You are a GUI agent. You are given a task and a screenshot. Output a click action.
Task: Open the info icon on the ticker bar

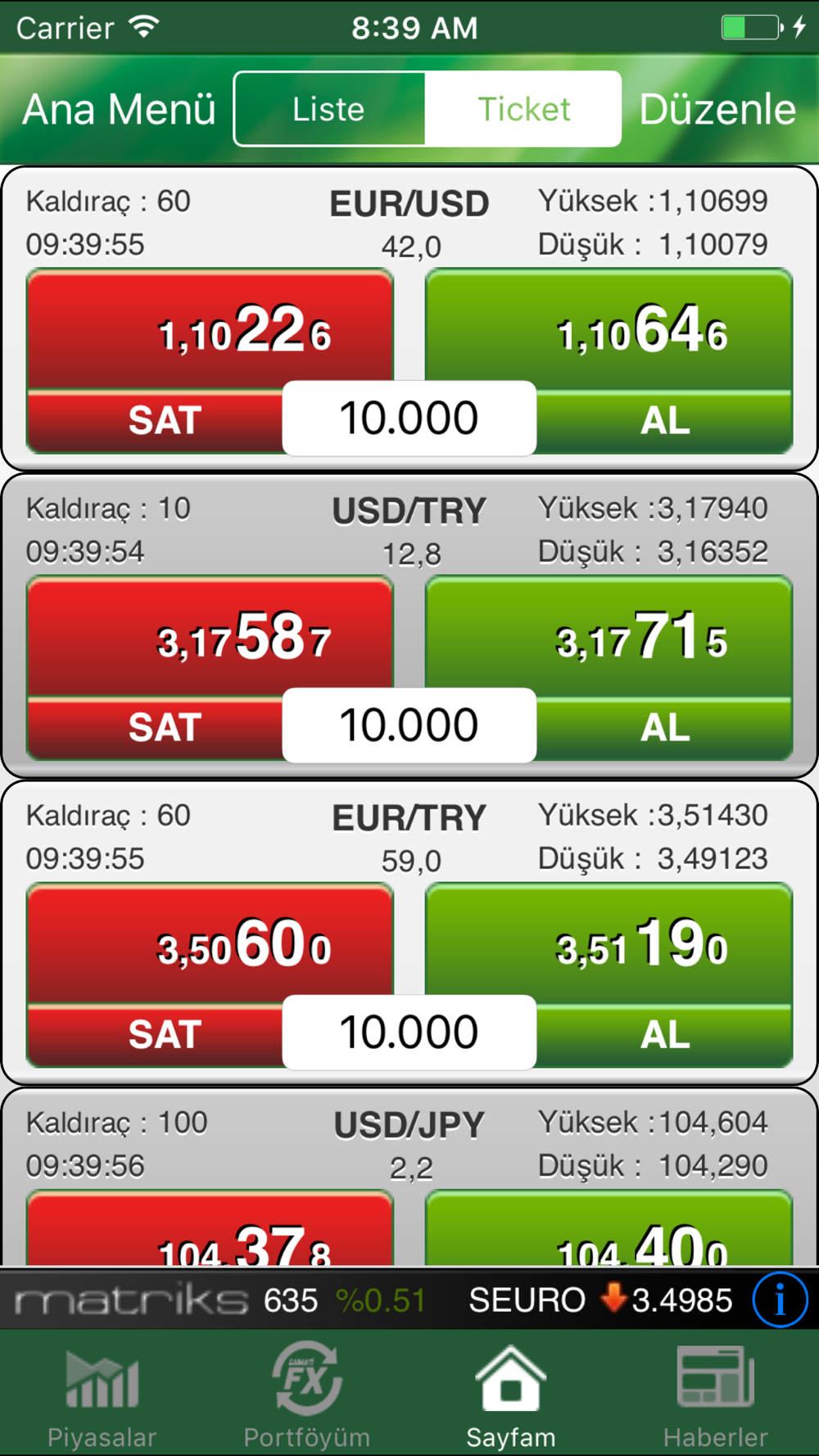click(780, 1300)
